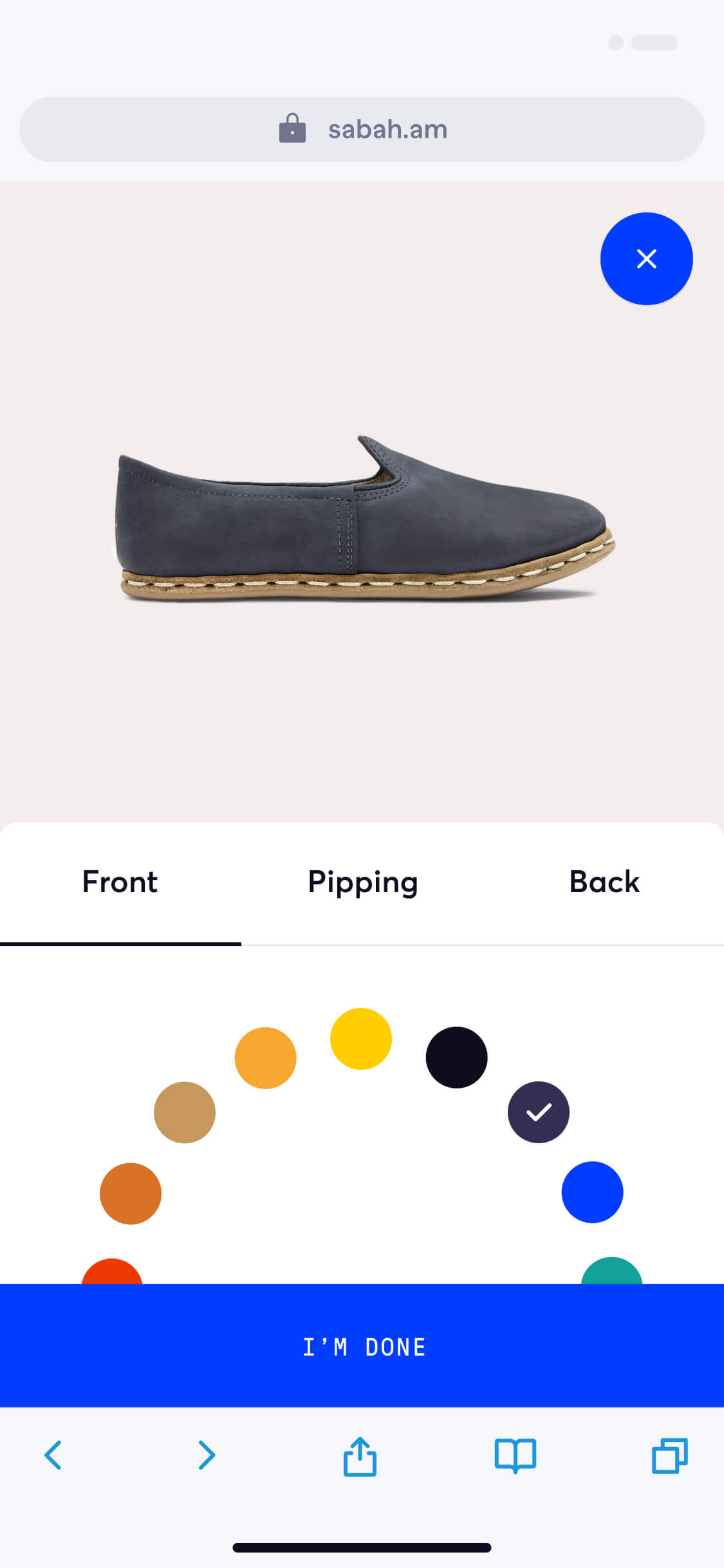Tap the padlock in the address bar
The width and height of the screenshot is (724, 1568).
tap(292, 128)
